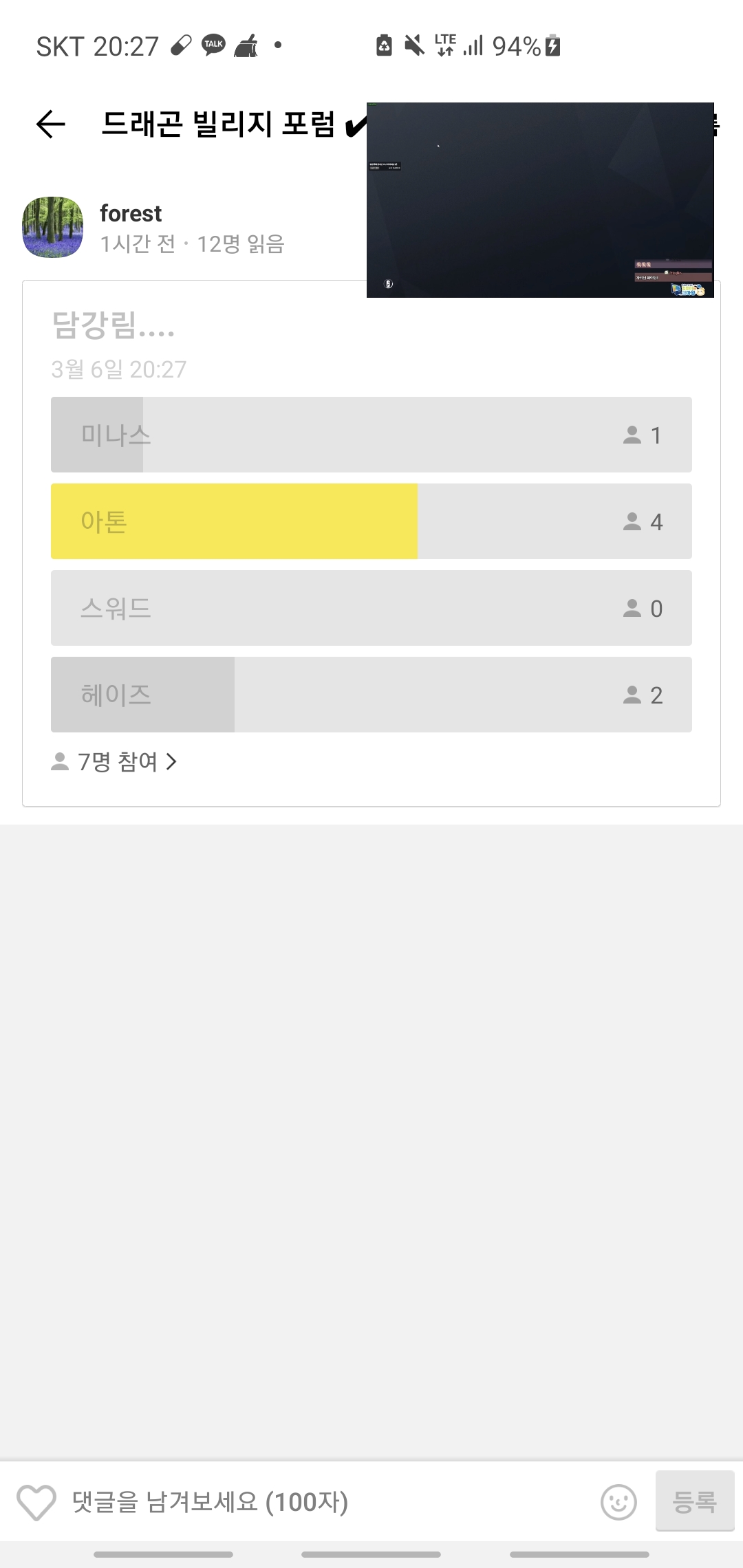743x1568 pixels.
Task: Submit comment with 등록 button
Action: click(694, 1501)
